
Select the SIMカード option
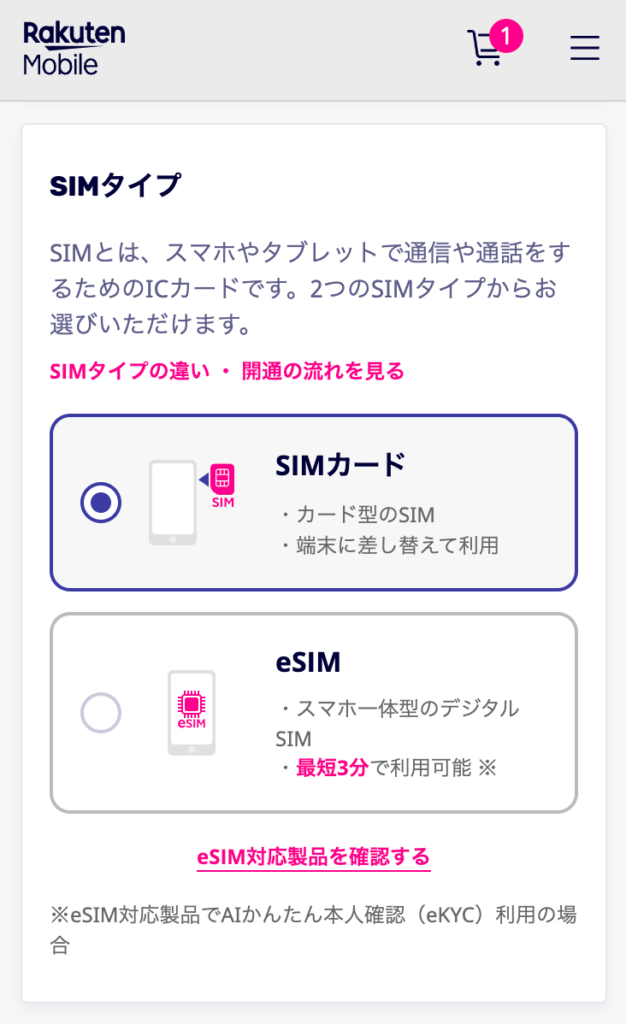pos(101,503)
